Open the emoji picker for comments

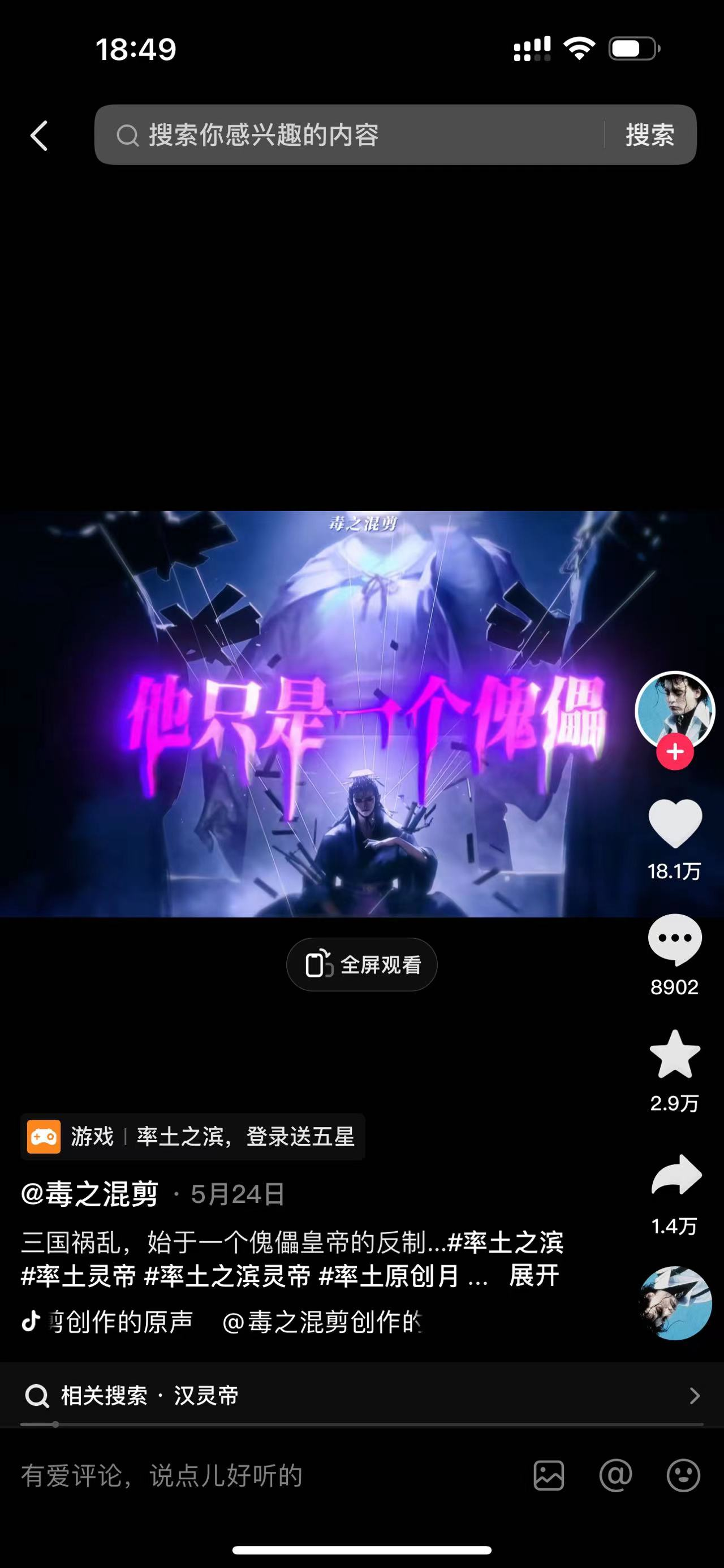683,1475
